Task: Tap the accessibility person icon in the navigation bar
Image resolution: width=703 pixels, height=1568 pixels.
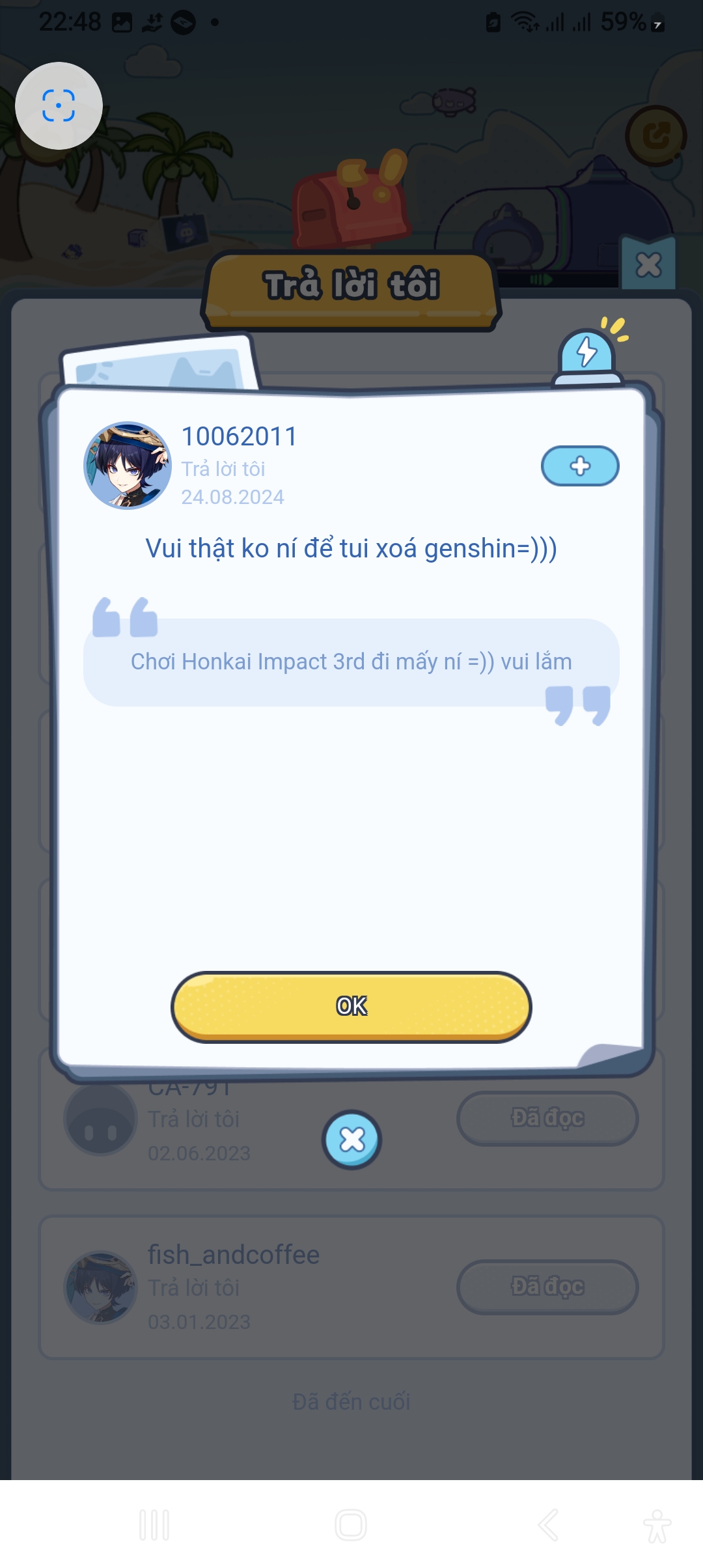Action: coord(654,1524)
